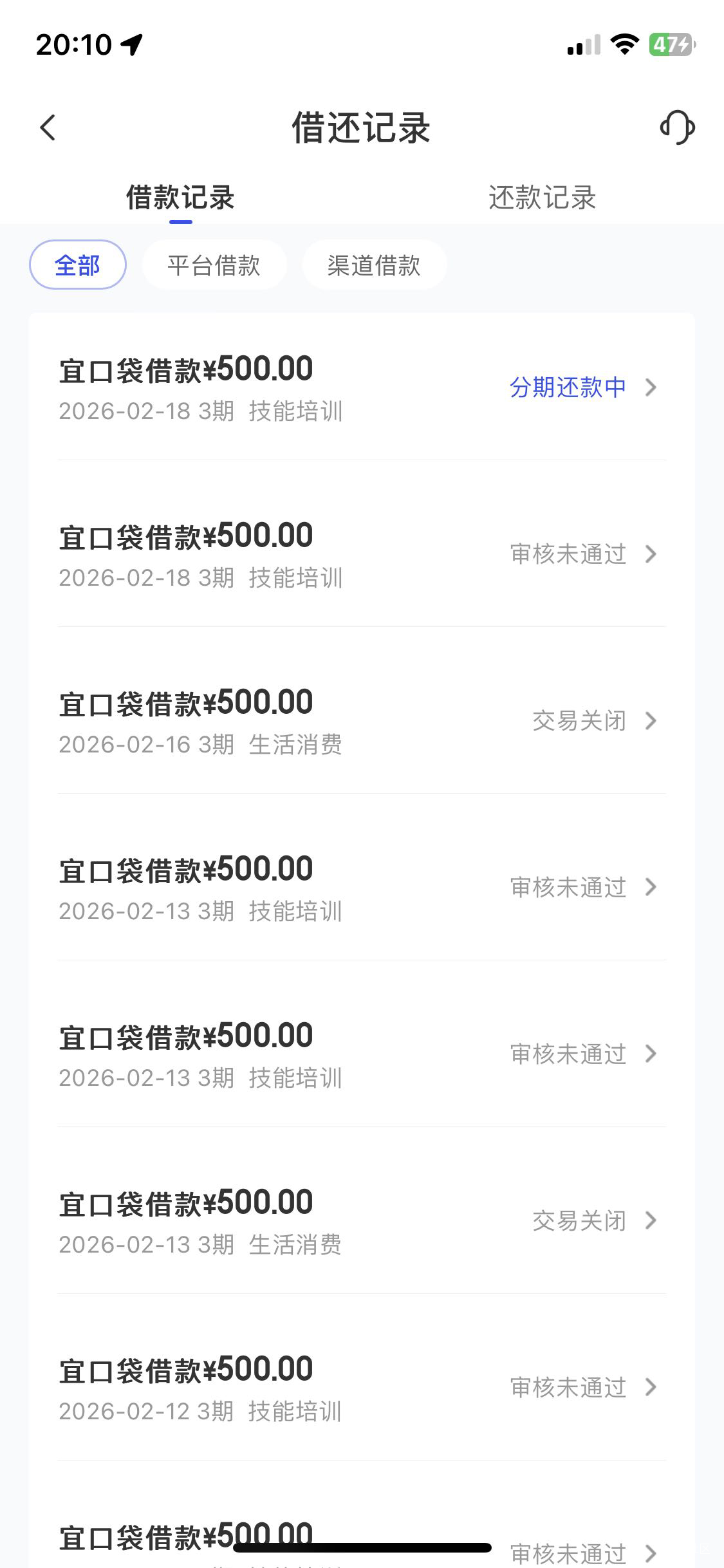Open the loan marked 分期还款中
Image resolution: width=724 pixels, height=1568 pixels.
(x=362, y=387)
